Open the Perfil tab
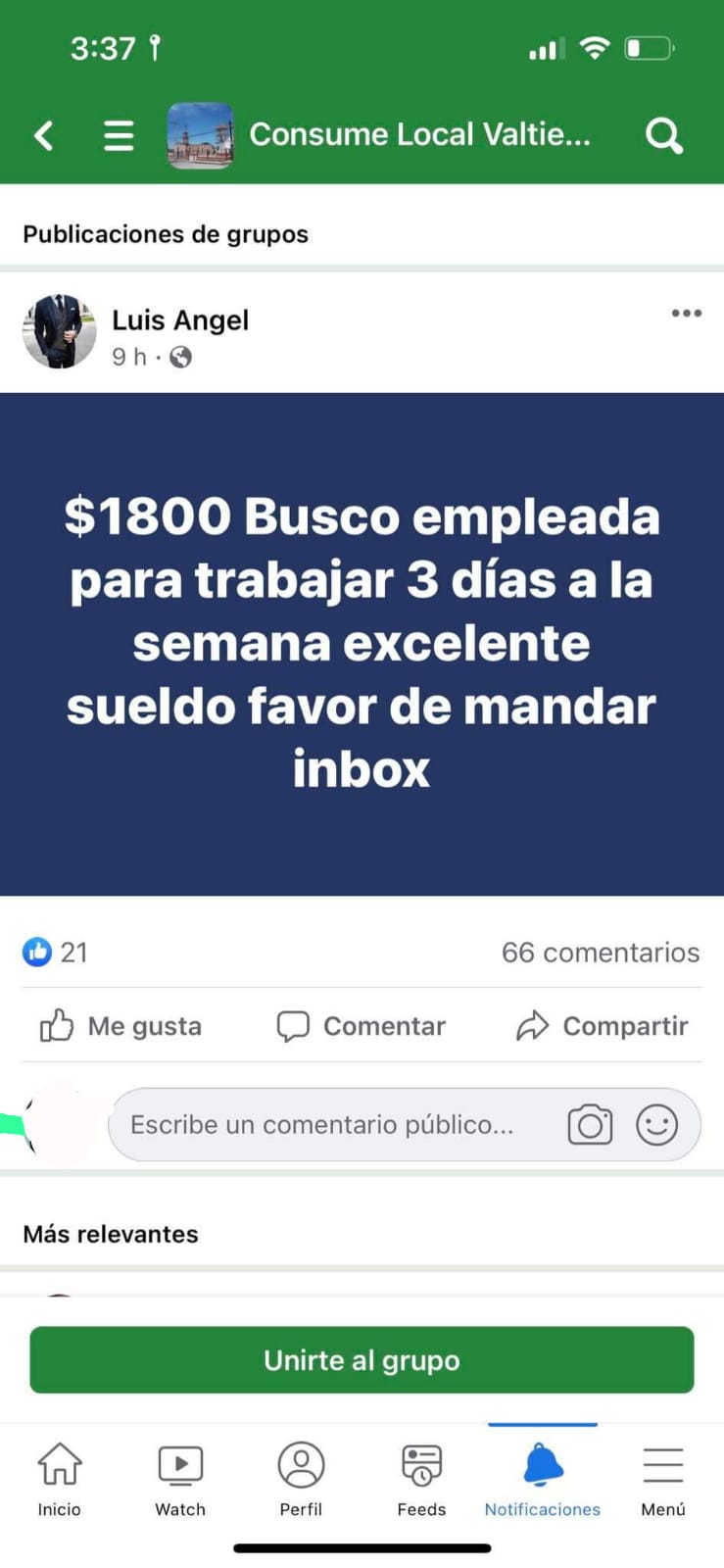Screen dimensions: 724x1568 tap(301, 1479)
